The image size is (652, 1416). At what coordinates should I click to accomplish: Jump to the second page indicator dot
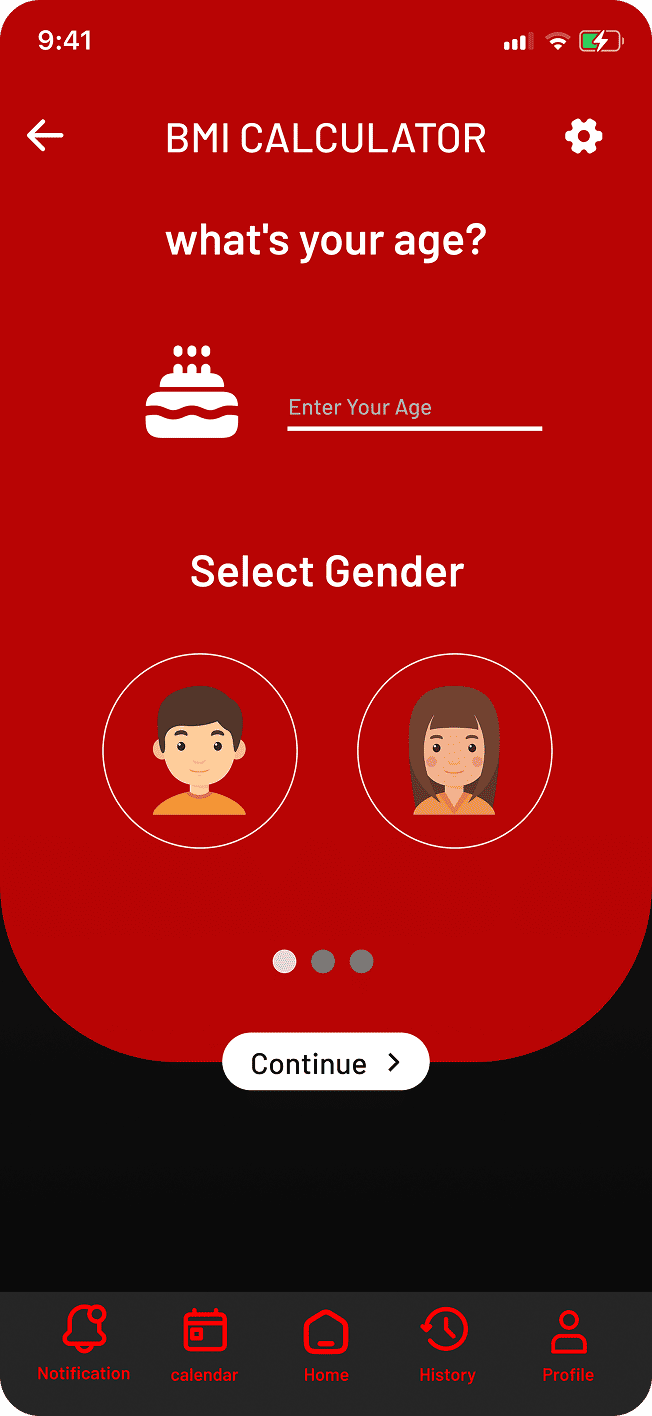pos(323,962)
